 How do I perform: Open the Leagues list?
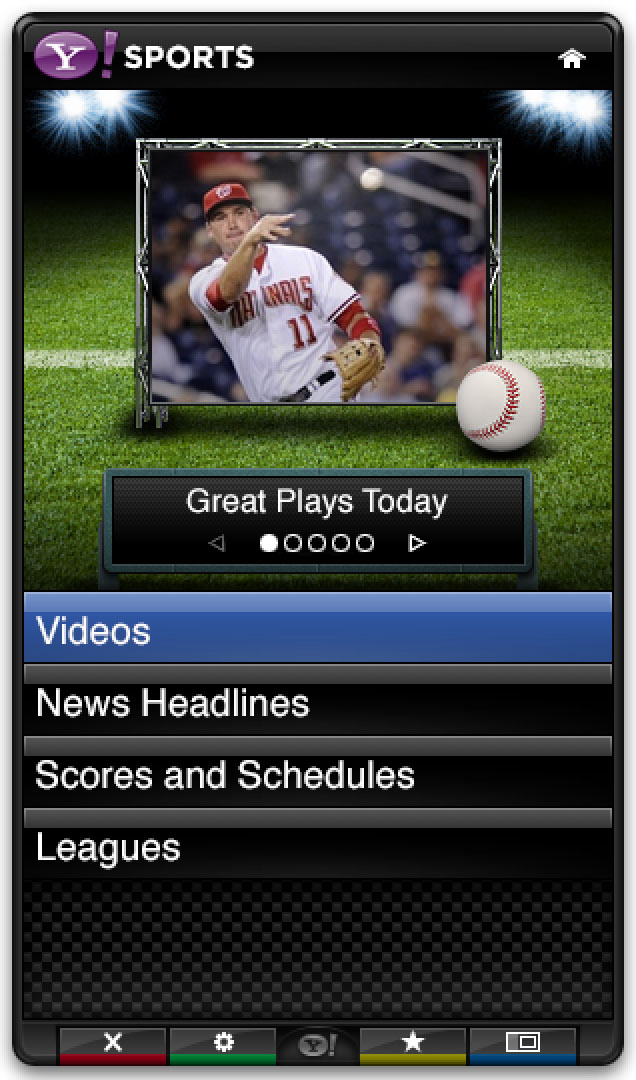click(317, 848)
